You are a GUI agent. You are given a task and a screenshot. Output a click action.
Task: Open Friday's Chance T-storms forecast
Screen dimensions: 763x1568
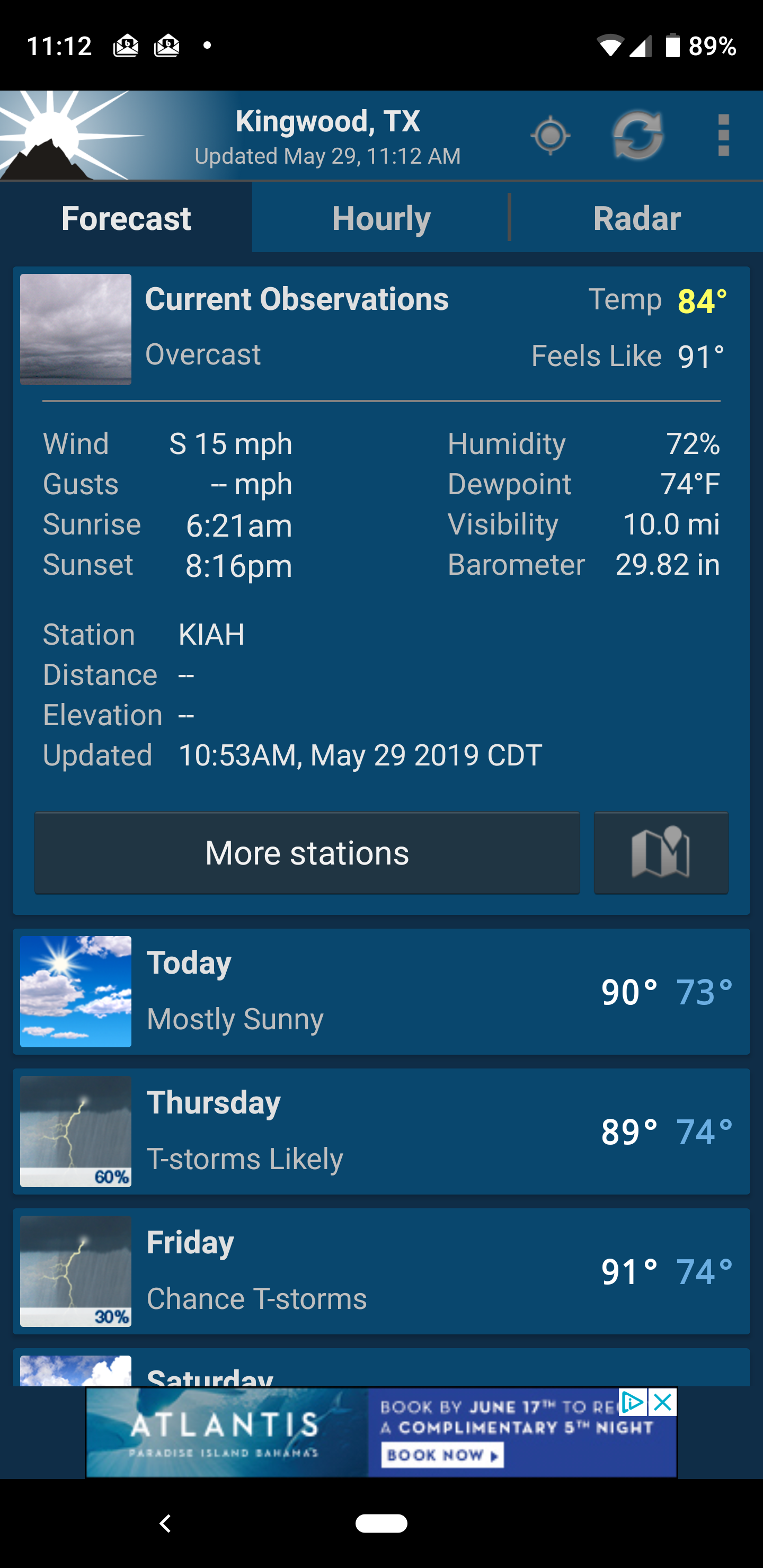coord(381,1271)
